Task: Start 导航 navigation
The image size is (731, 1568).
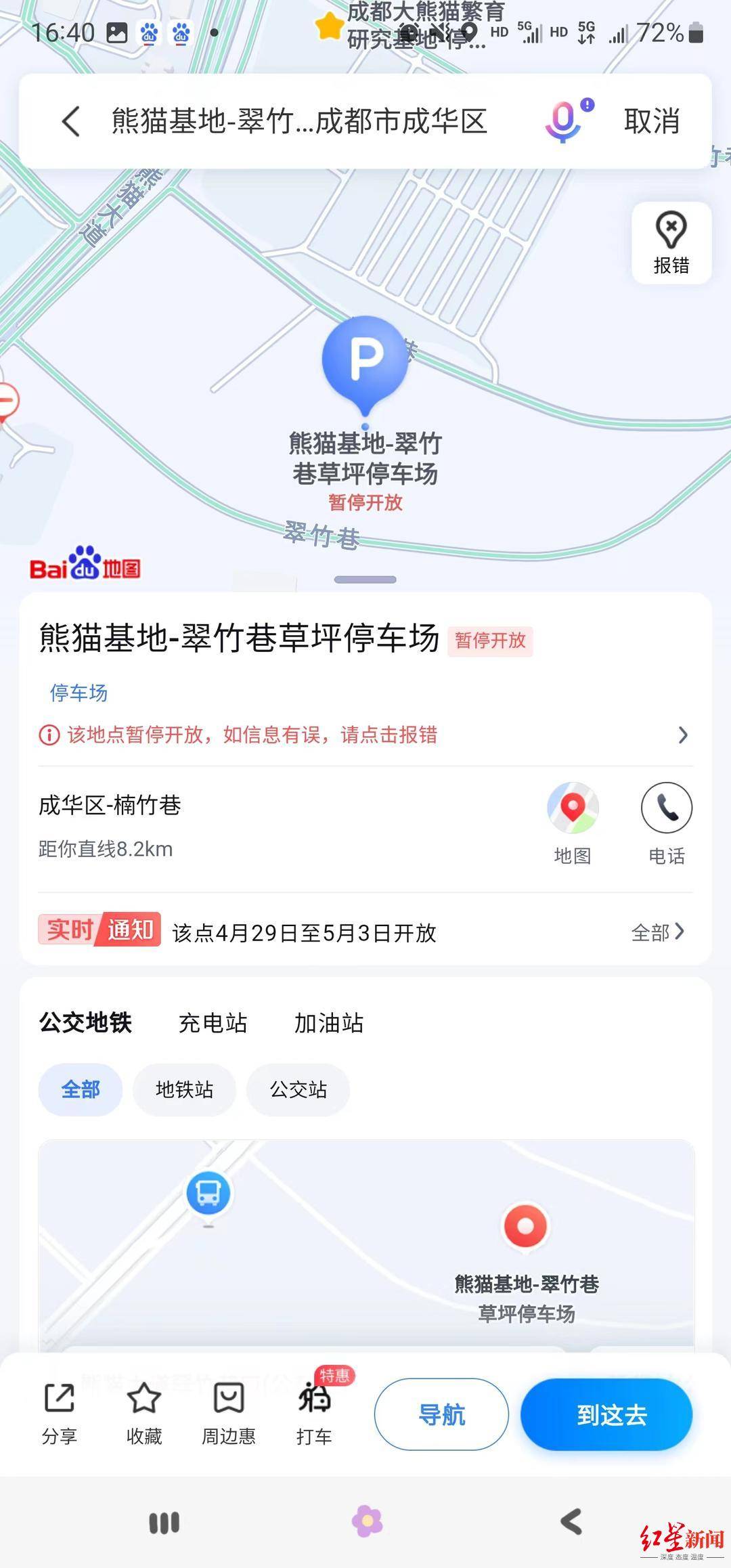Action: tap(441, 1414)
